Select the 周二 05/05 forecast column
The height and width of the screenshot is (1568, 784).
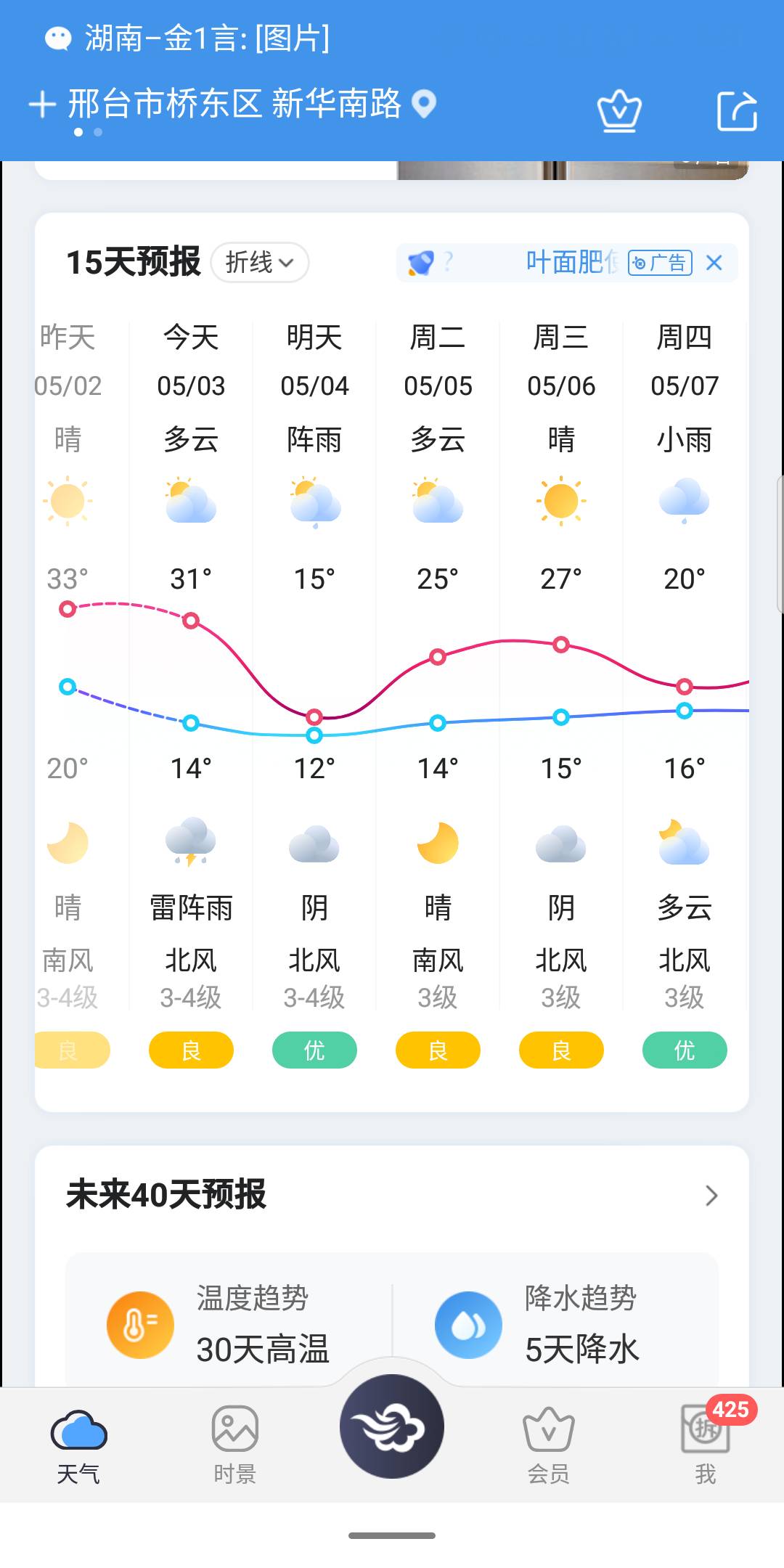tap(438, 664)
